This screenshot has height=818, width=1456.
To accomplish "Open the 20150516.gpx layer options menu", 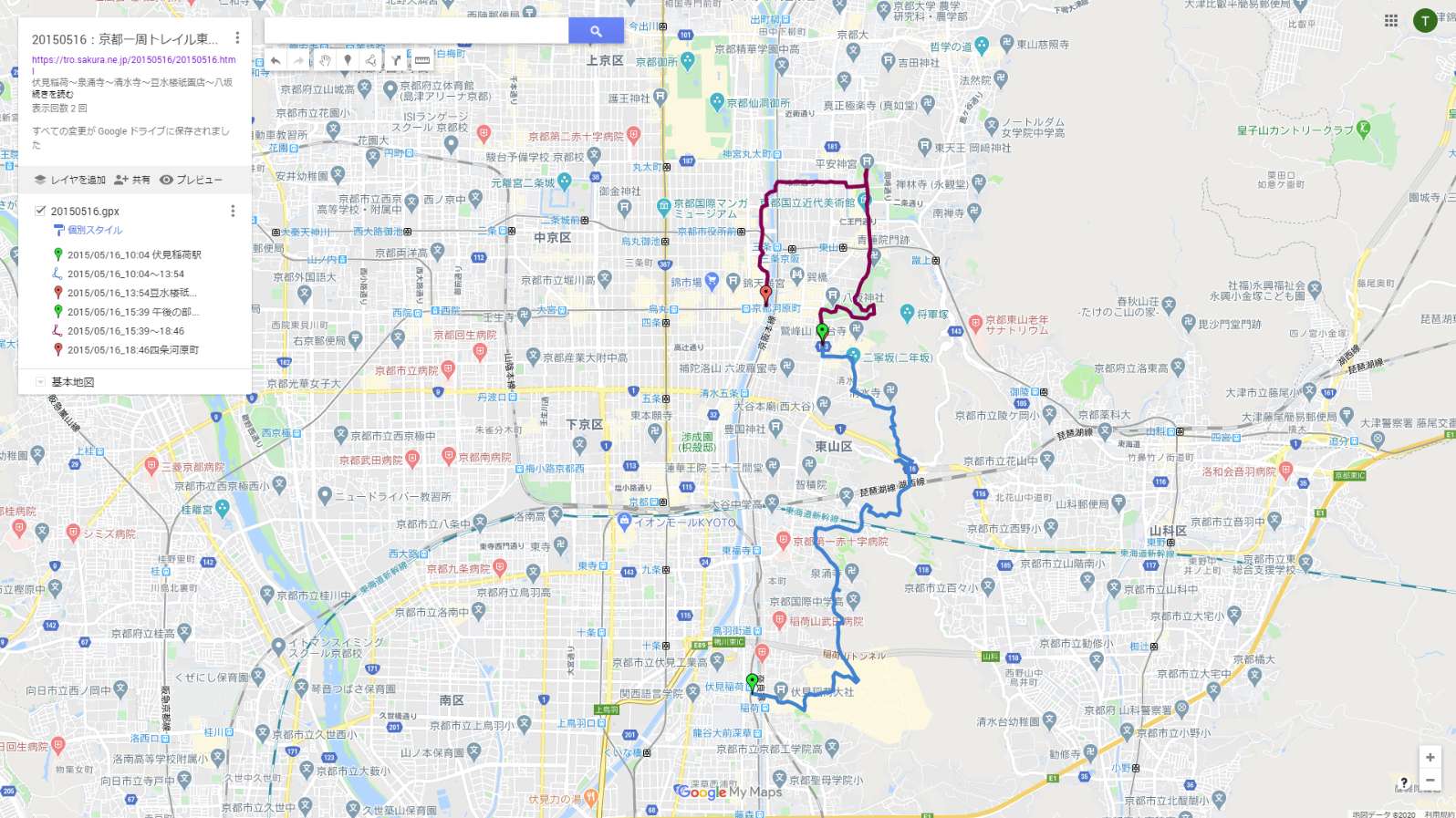I will [233, 211].
